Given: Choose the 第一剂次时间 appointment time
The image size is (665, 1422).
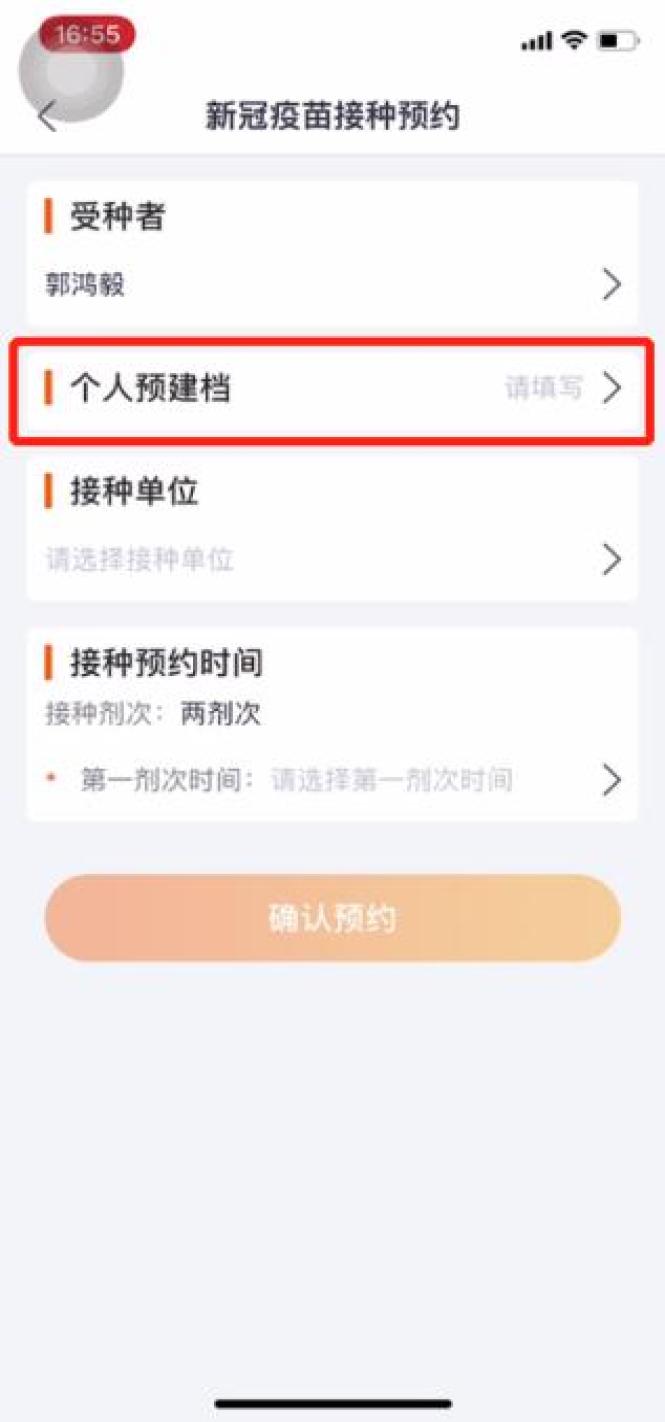Looking at the screenshot, I should tap(392, 780).
